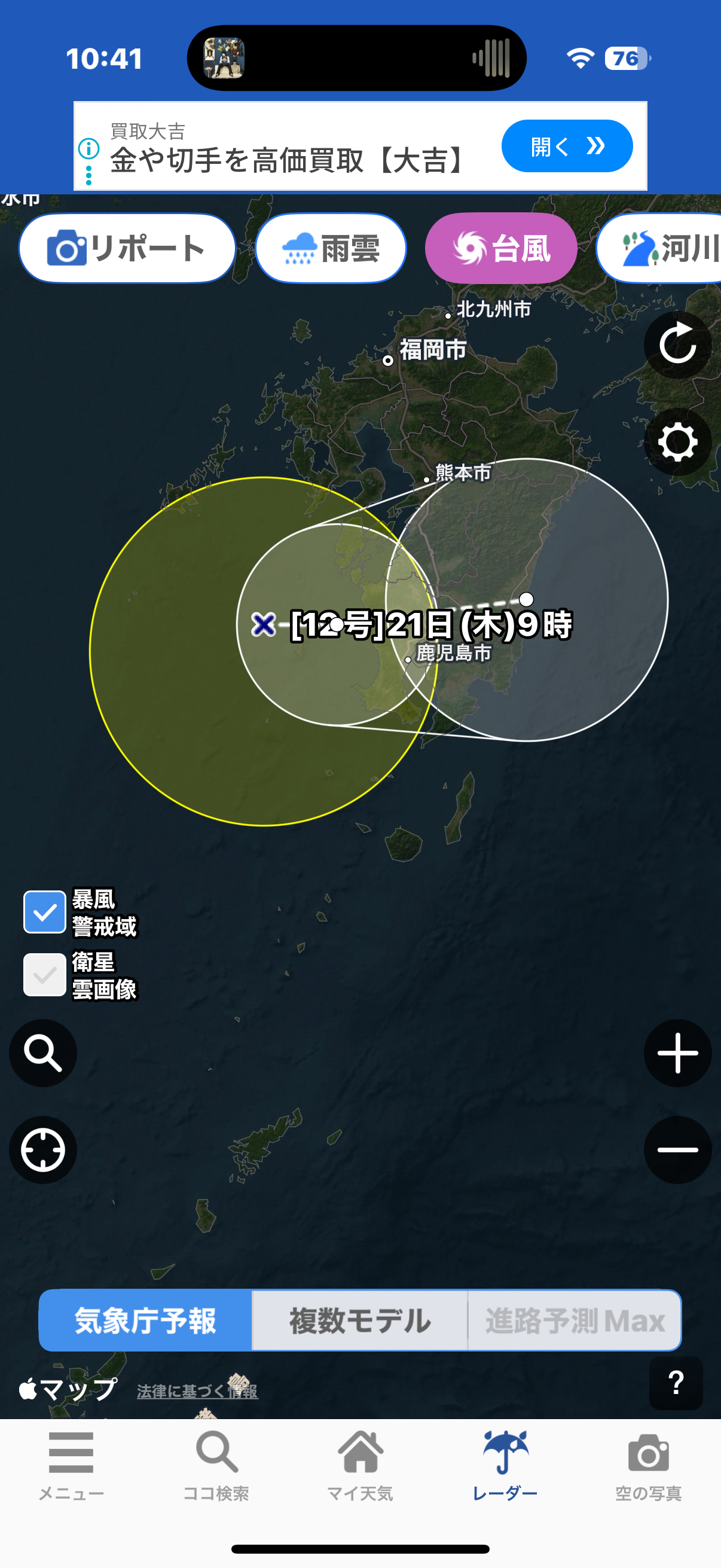Switch to the 河川 river layer

[x=663, y=248]
